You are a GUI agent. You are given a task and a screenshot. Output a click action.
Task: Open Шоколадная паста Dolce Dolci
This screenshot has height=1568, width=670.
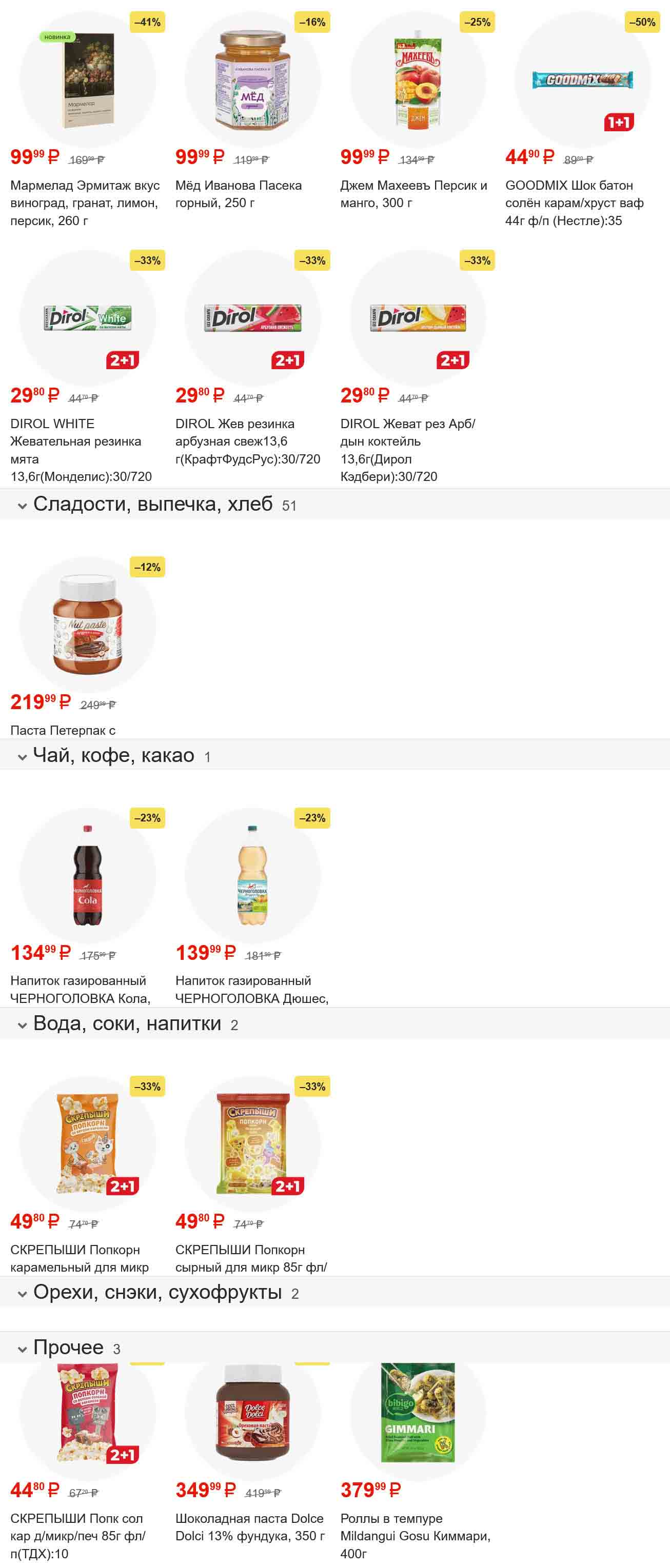click(x=252, y=1412)
